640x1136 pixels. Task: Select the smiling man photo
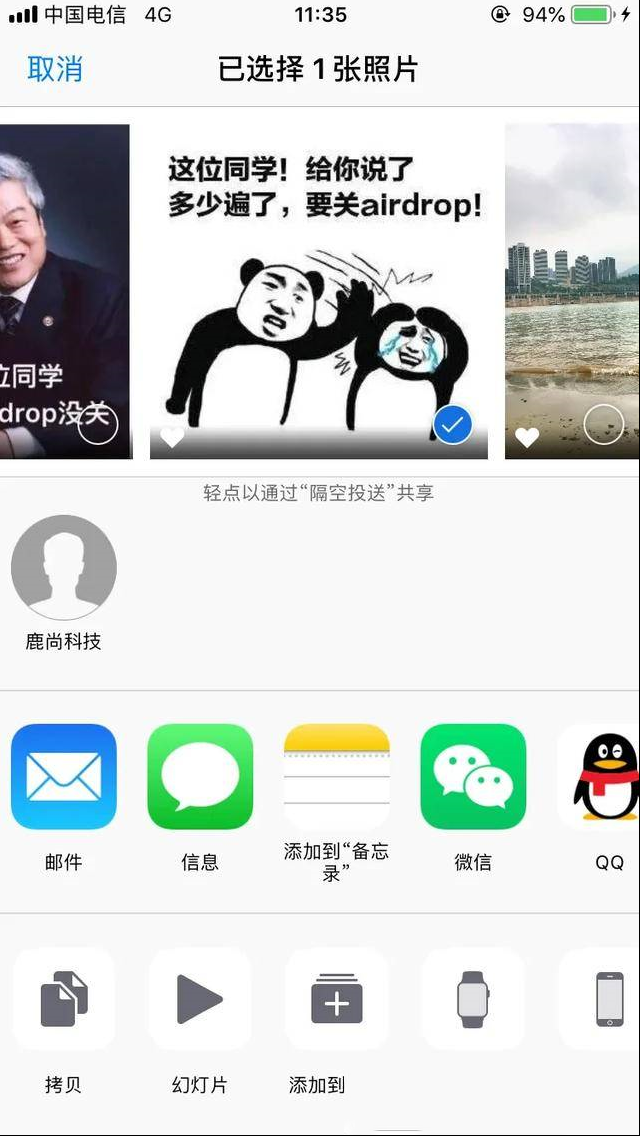(97, 425)
